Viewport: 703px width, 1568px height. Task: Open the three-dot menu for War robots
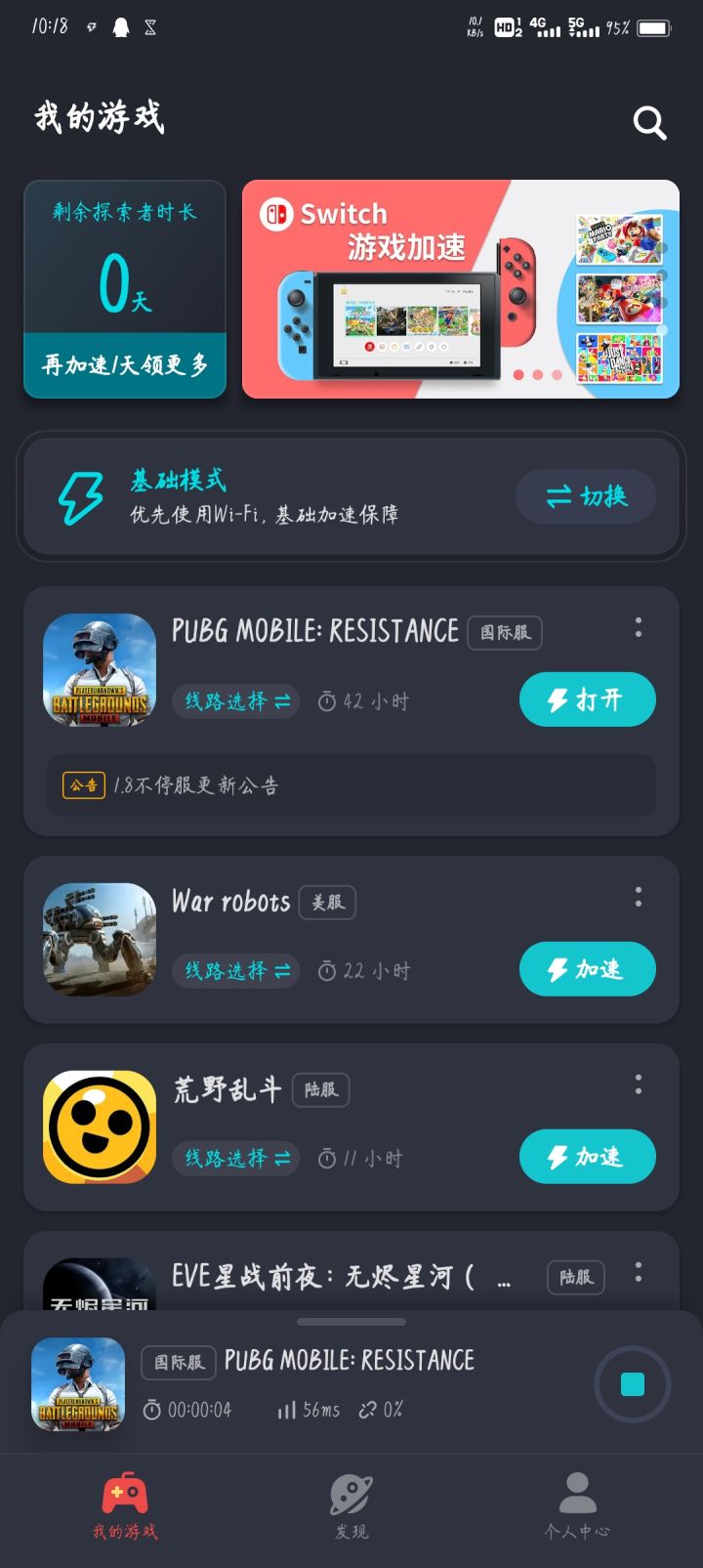(638, 898)
